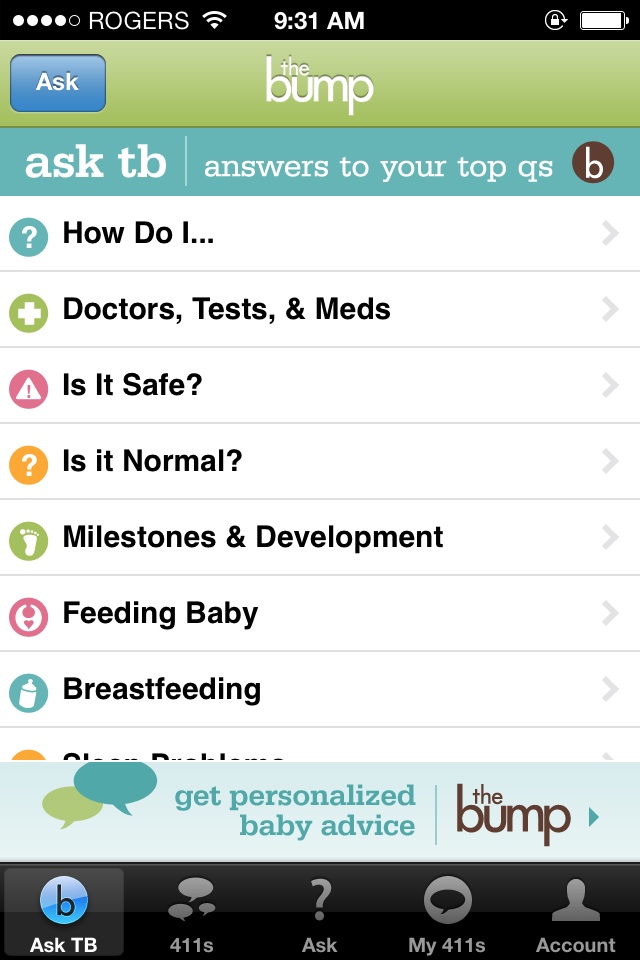Select the Ask TB tab

[x=64, y=915]
